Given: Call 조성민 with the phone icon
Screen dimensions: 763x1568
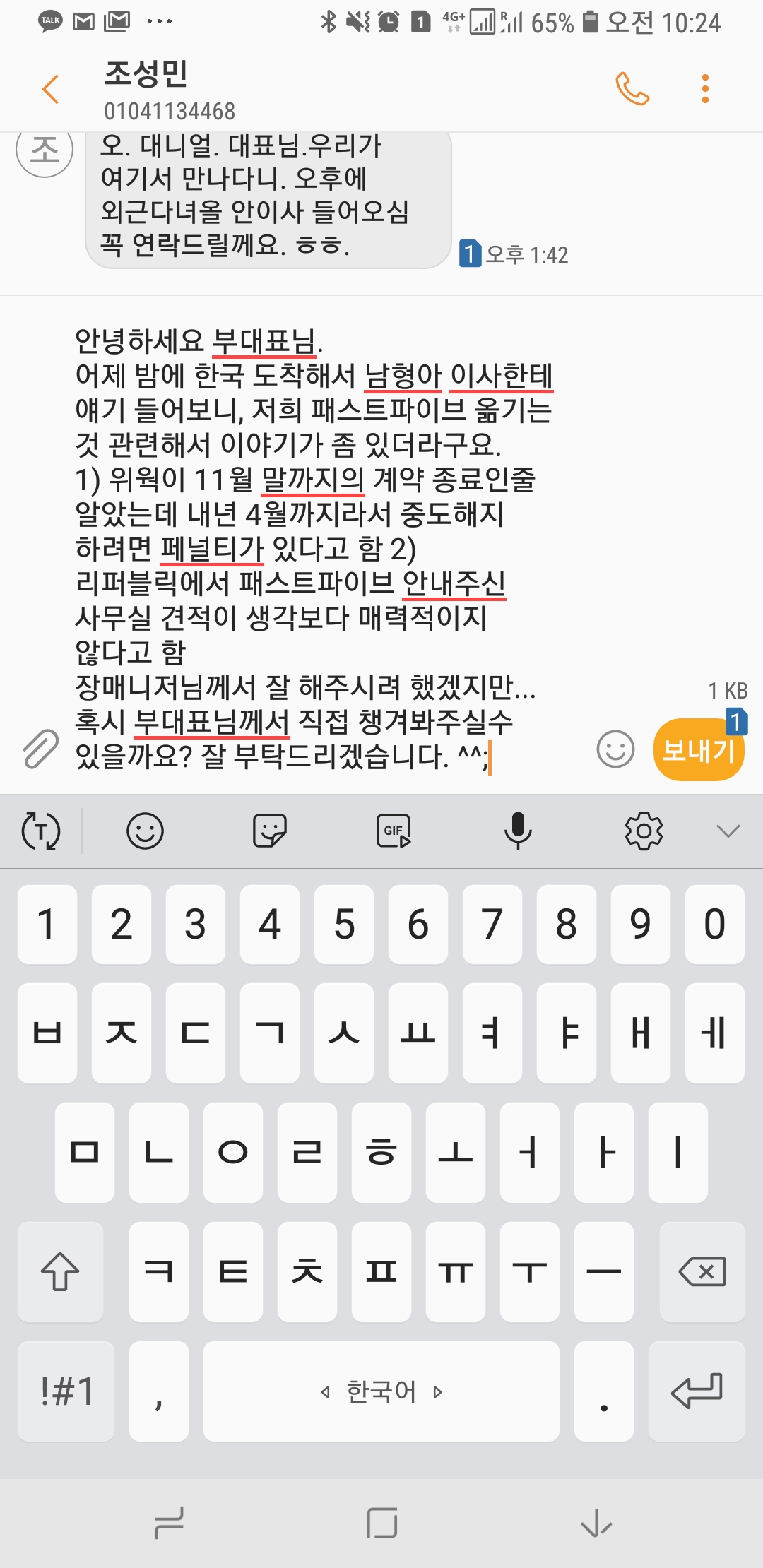Looking at the screenshot, I should pyautogui.click(x=632, y=89).
